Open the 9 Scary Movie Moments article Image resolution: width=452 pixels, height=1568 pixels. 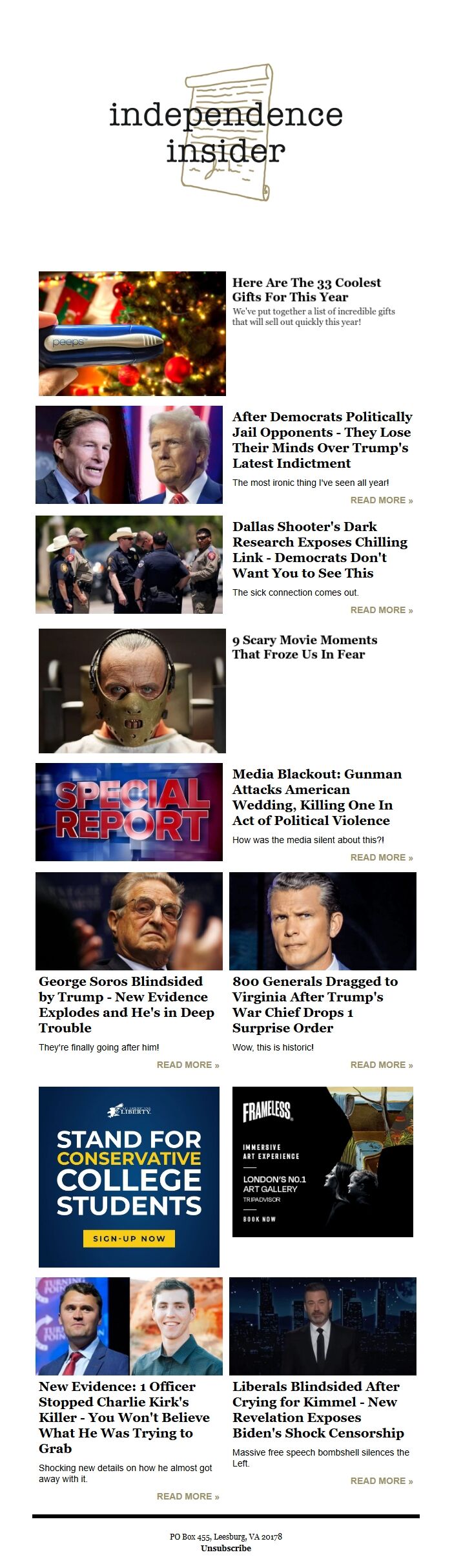coord(304,647)
